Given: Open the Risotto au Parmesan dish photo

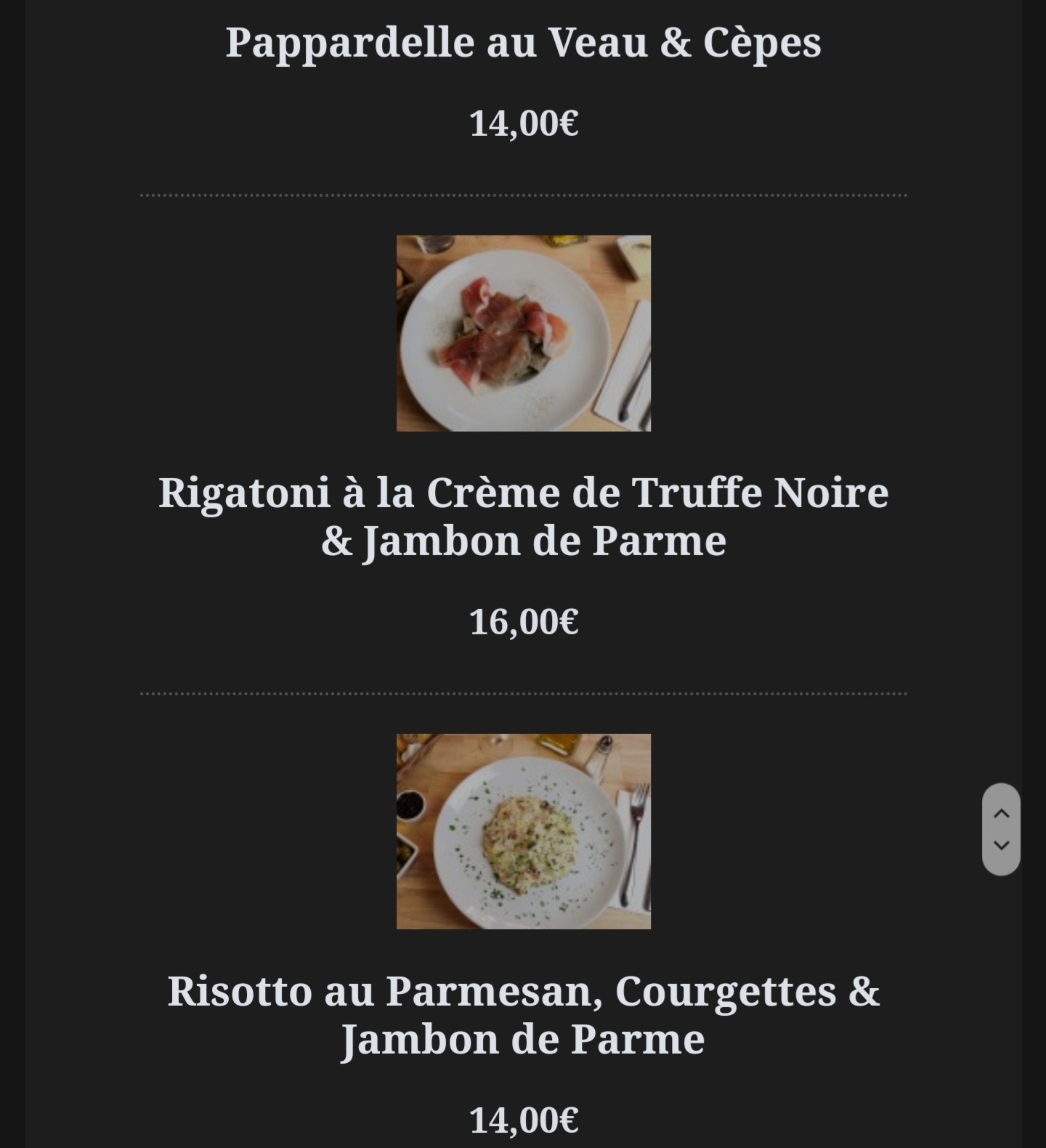Looking at the screenshot, I should click(523, 830).
